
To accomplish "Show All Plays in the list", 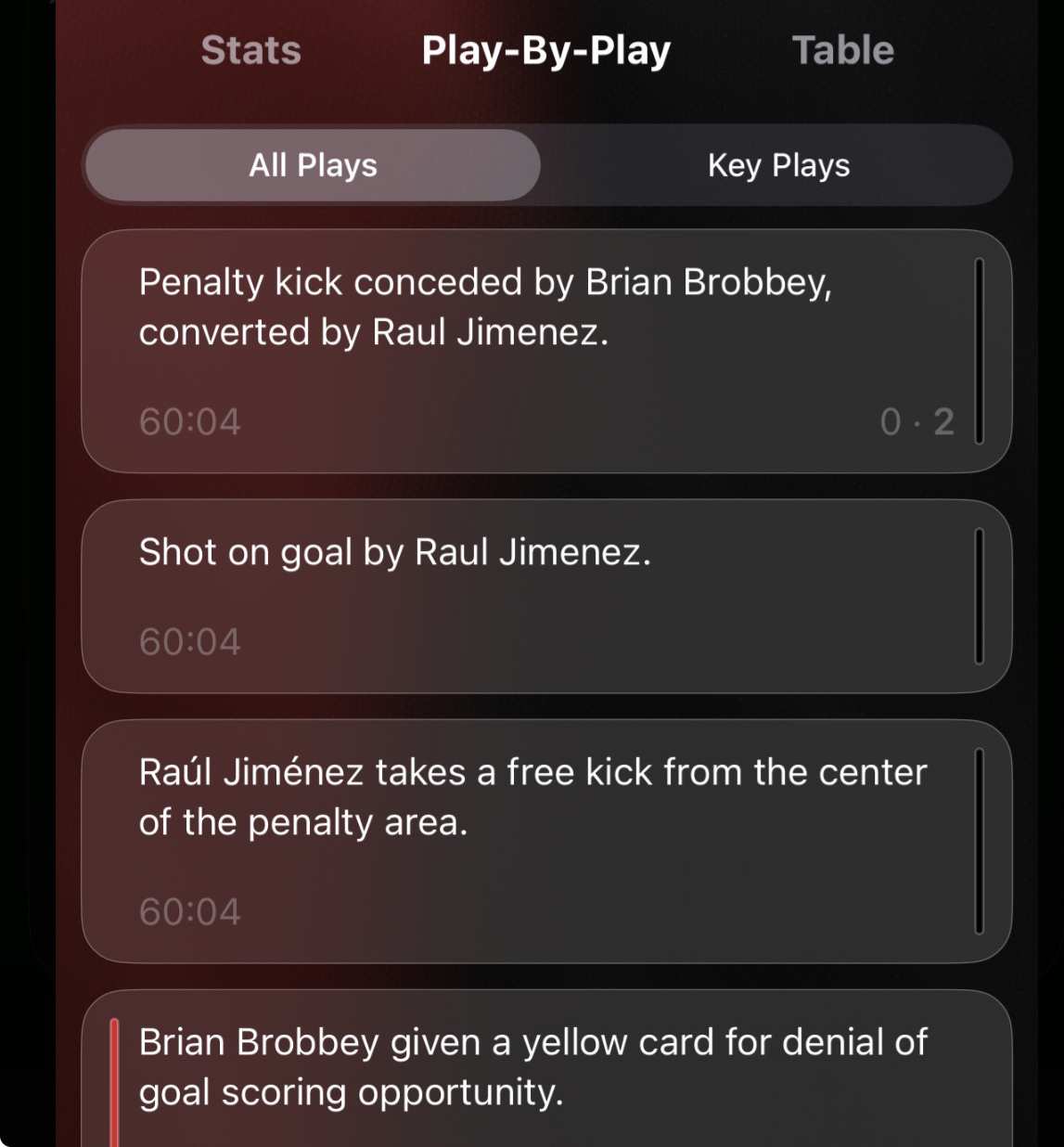I will 314,165.
